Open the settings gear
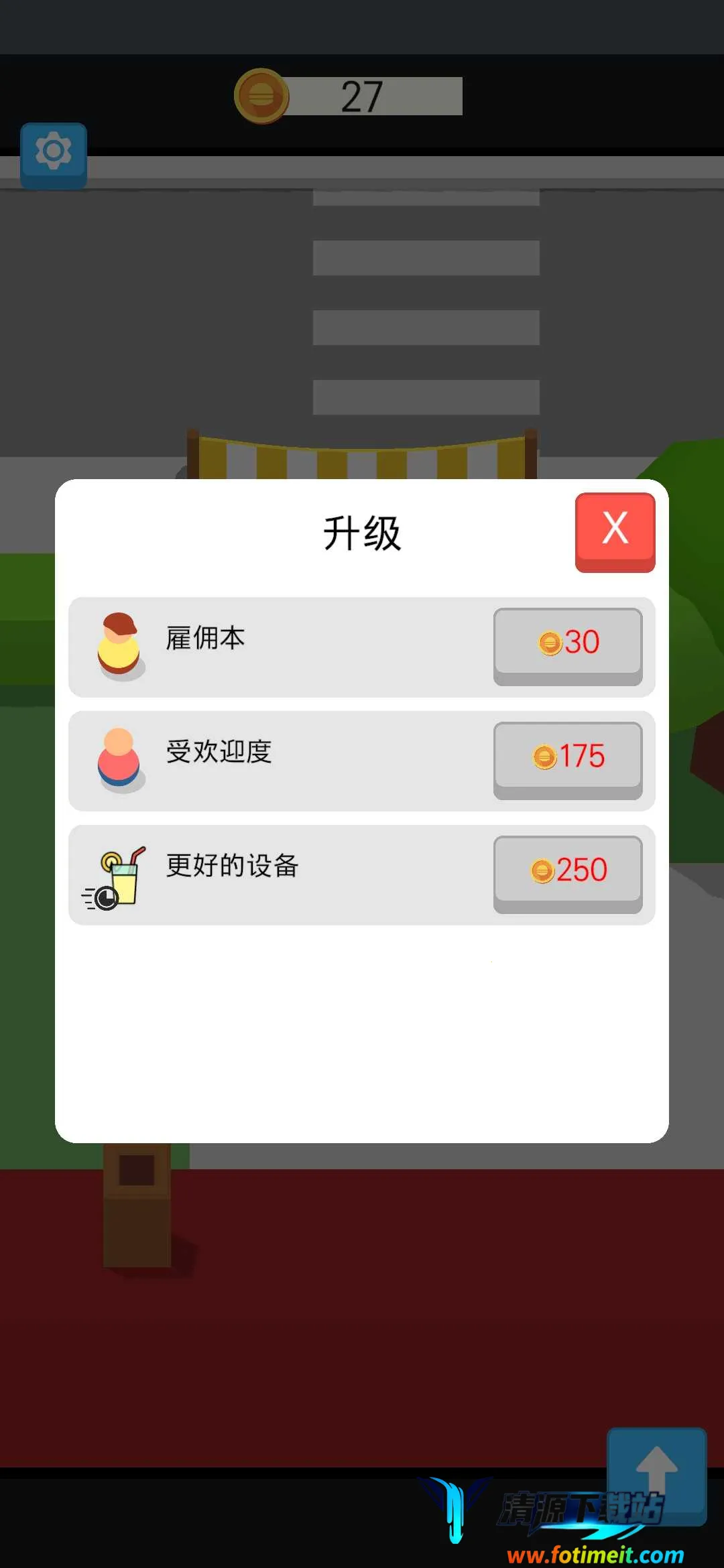724x1568 pixels. point(54,153)
